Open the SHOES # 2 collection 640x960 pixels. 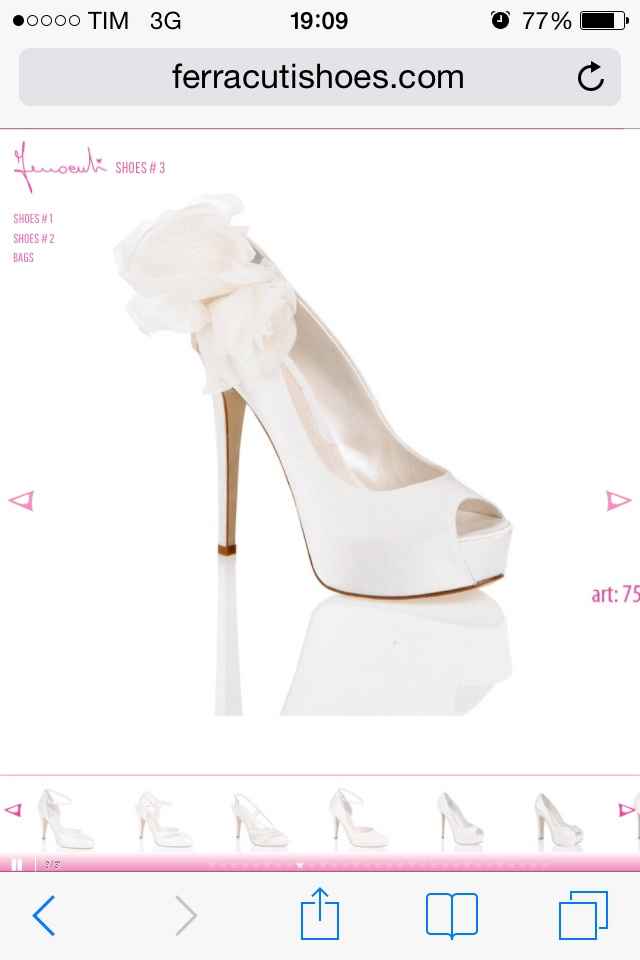point(33,238)
